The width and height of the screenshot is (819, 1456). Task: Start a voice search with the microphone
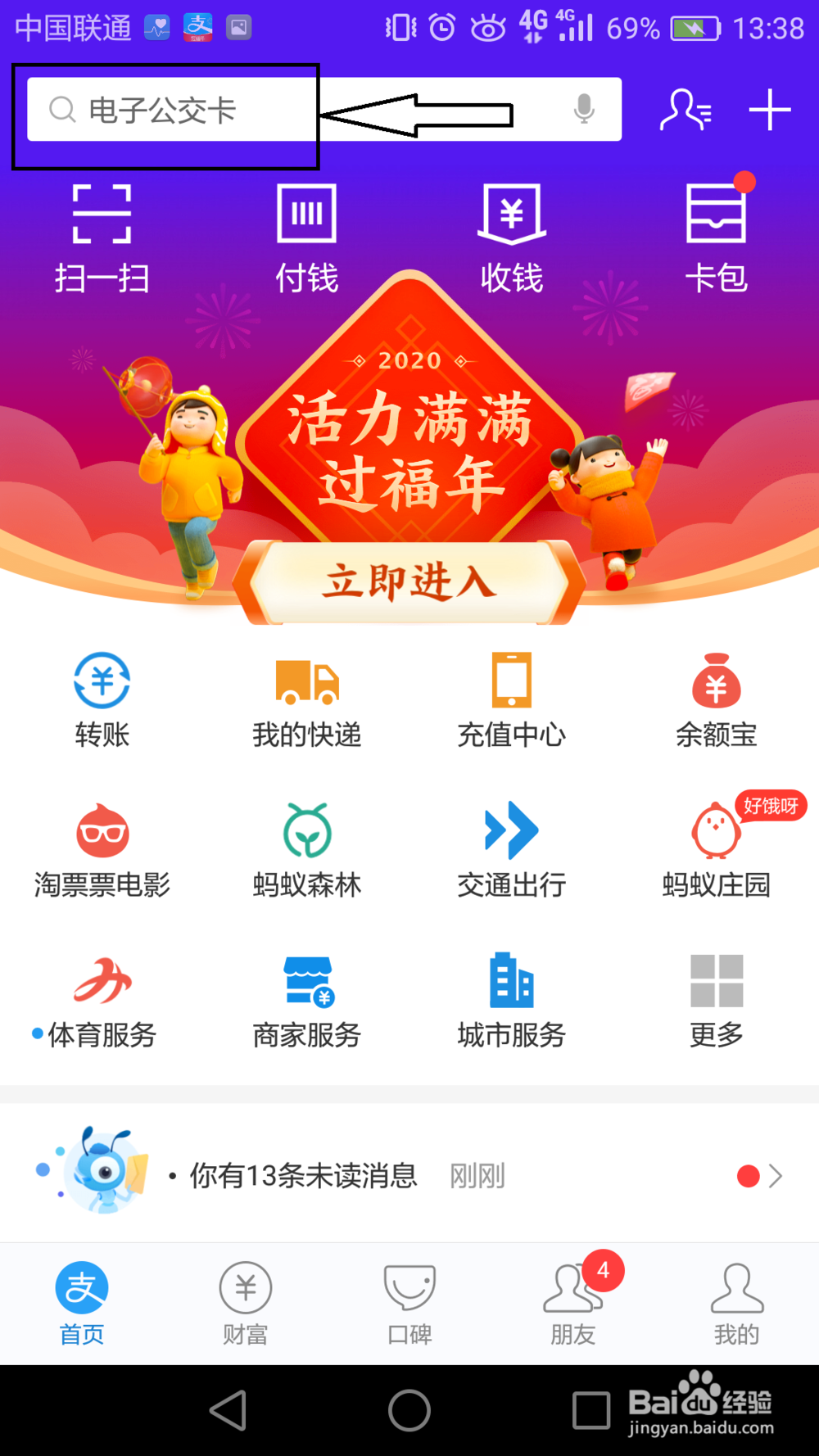[x=584, y=108]
